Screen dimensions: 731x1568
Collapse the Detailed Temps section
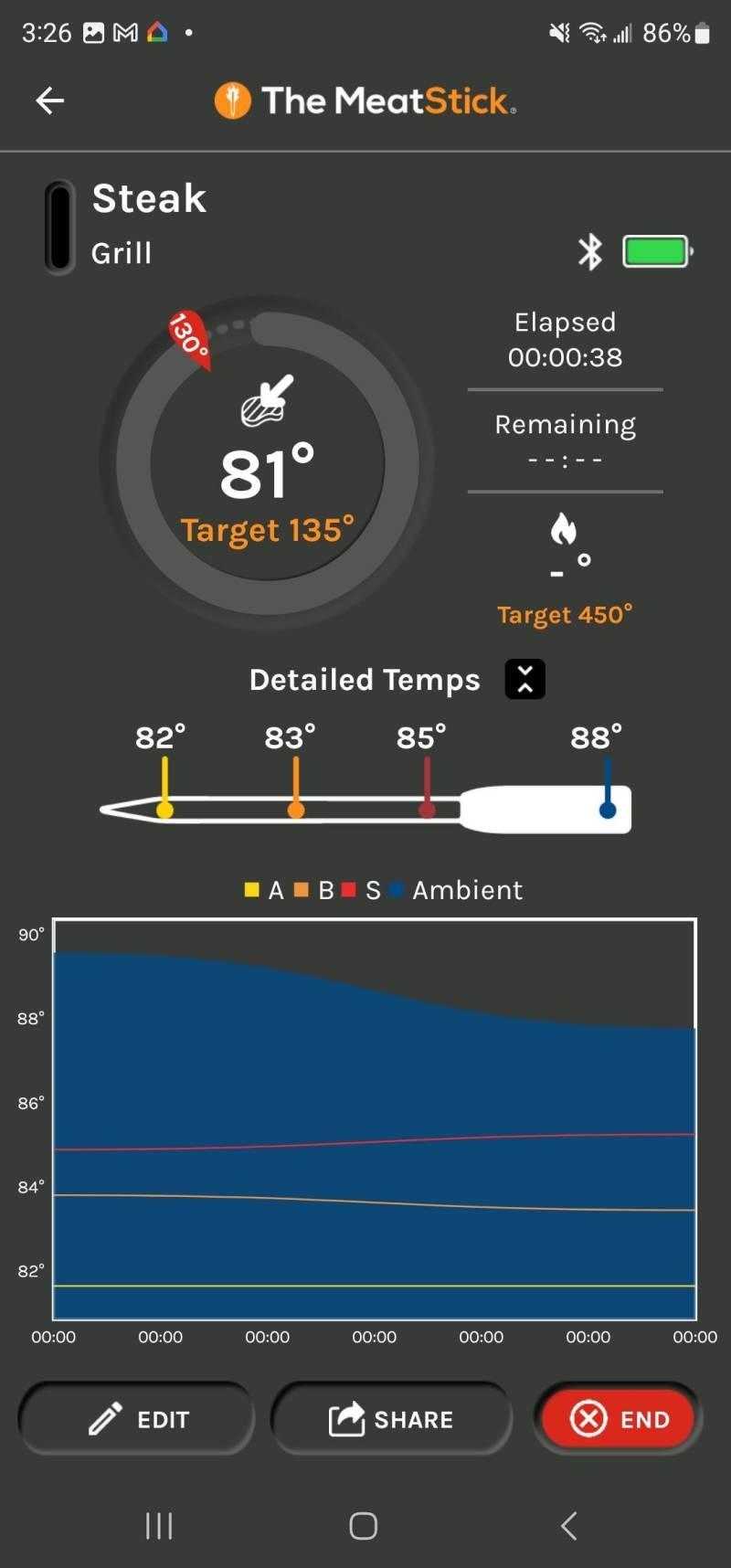pyautogui.click(x=524, y=679)
